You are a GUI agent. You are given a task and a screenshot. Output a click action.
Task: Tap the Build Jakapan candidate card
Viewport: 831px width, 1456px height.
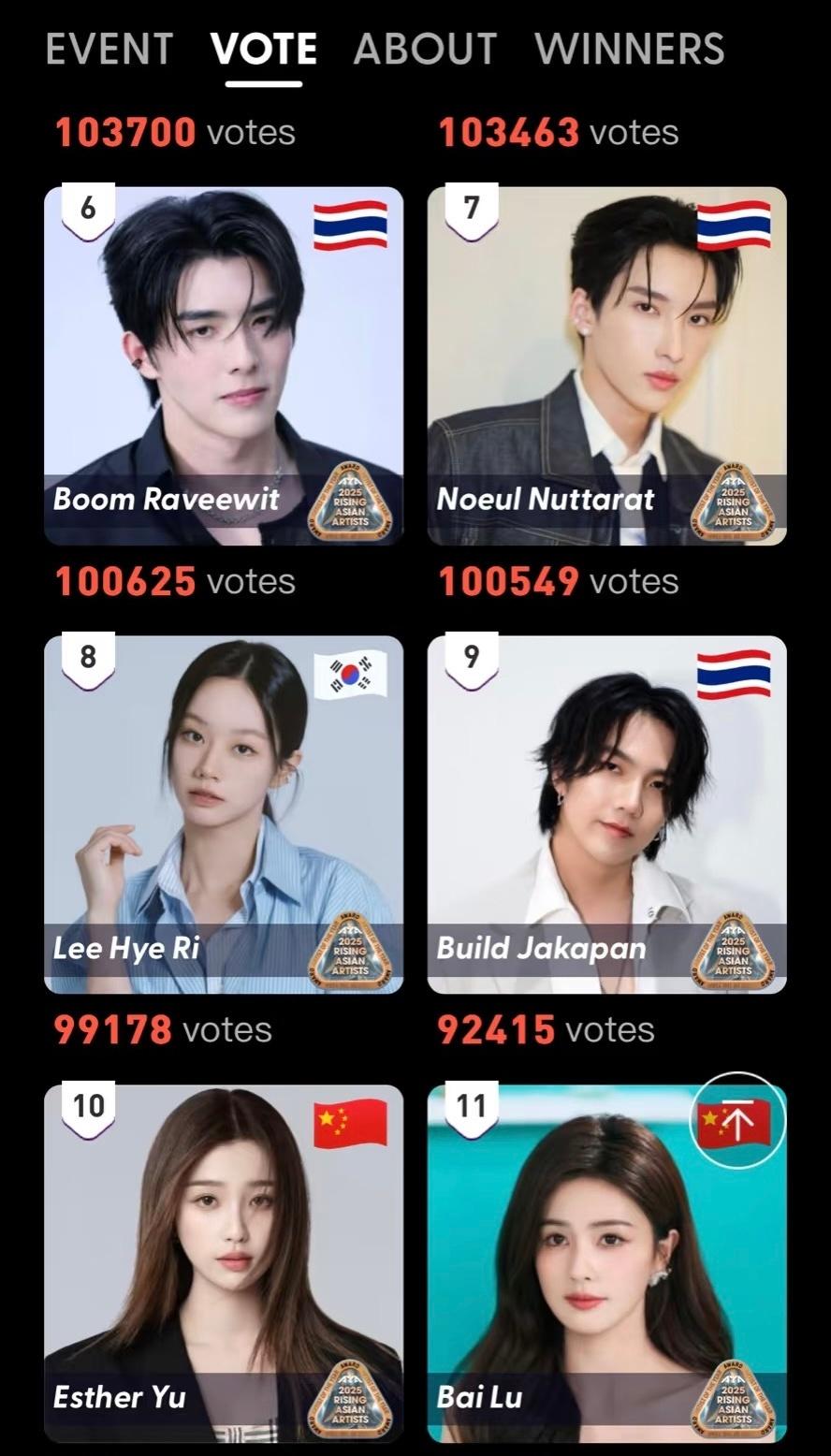coord(606,814)
